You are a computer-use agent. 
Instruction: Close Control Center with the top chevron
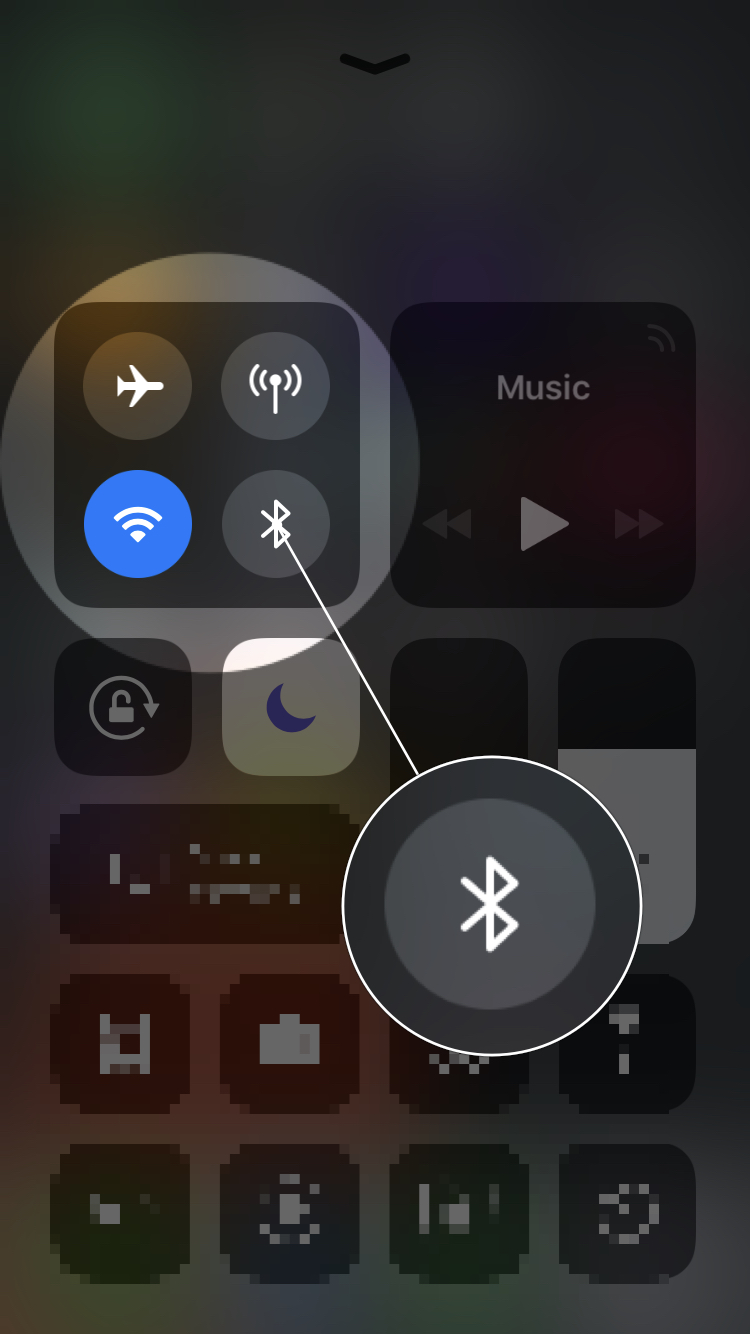(x=375, y=63)
